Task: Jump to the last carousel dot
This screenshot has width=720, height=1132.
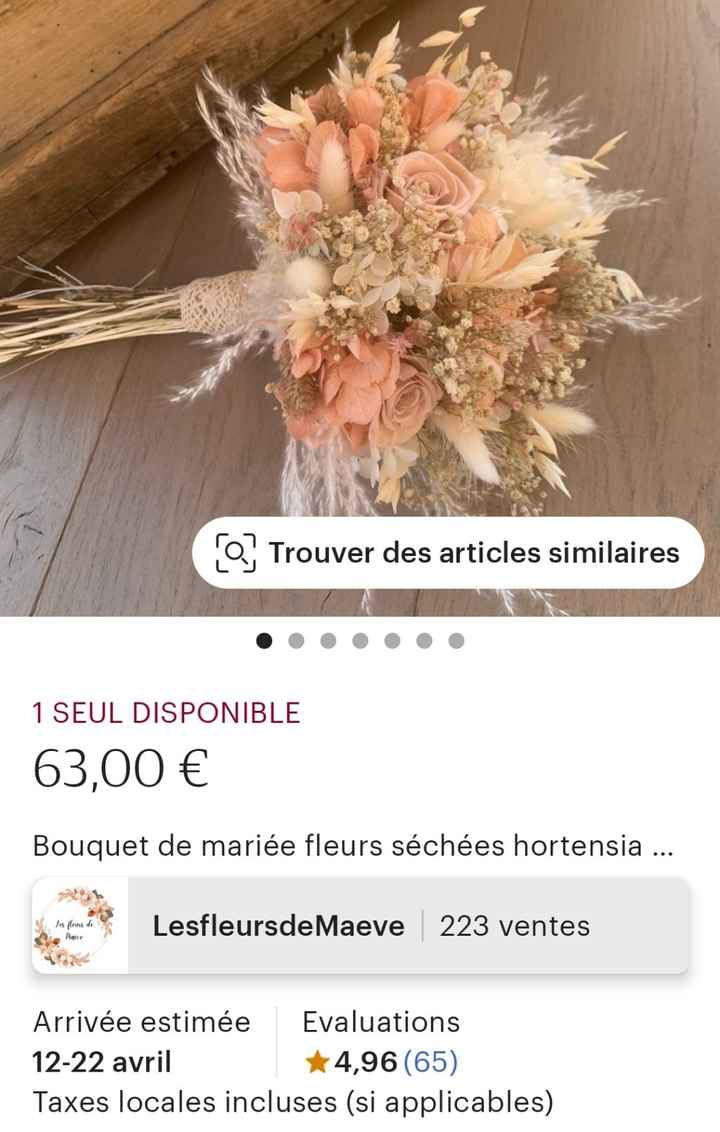Action: coord(457,642)
